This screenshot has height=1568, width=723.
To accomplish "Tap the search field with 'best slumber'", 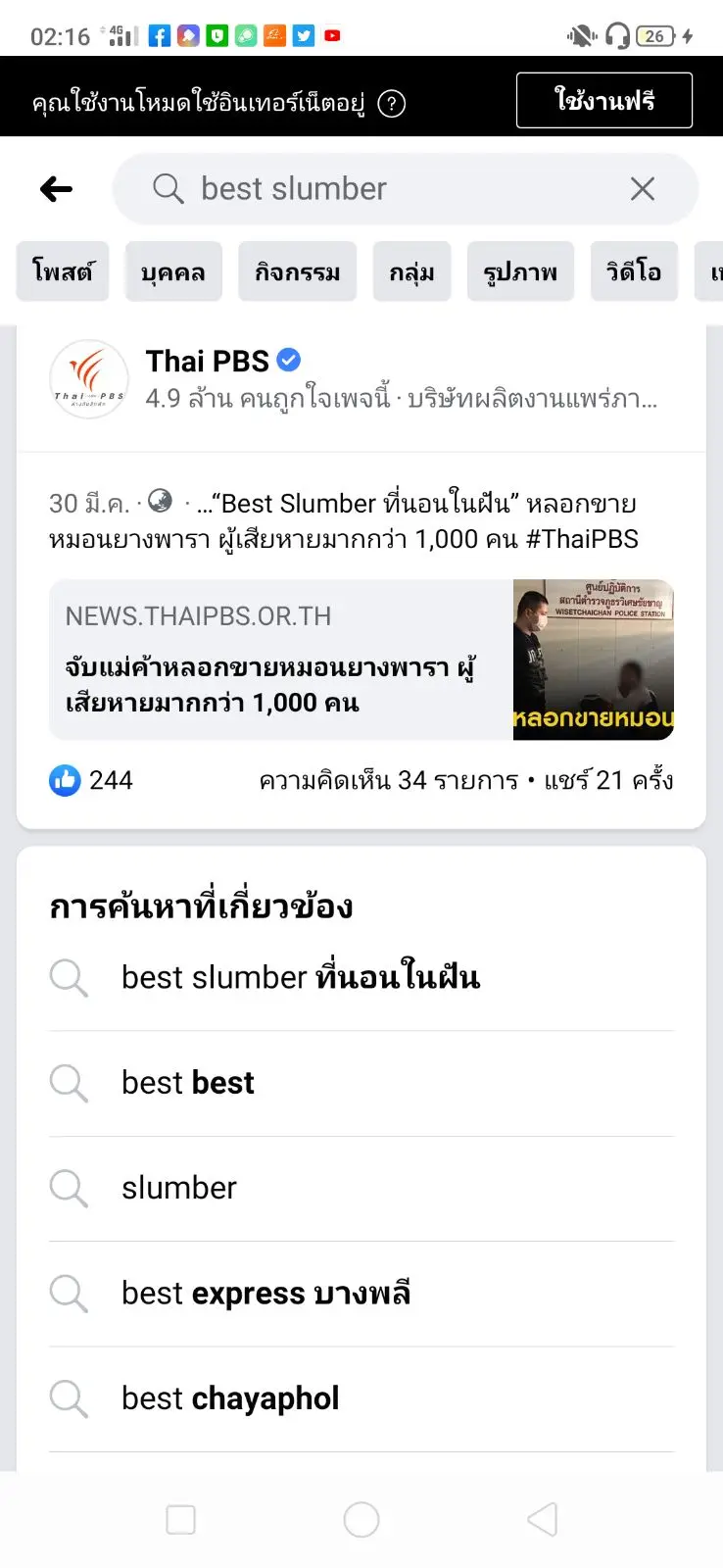I will [x=392, y=189].
